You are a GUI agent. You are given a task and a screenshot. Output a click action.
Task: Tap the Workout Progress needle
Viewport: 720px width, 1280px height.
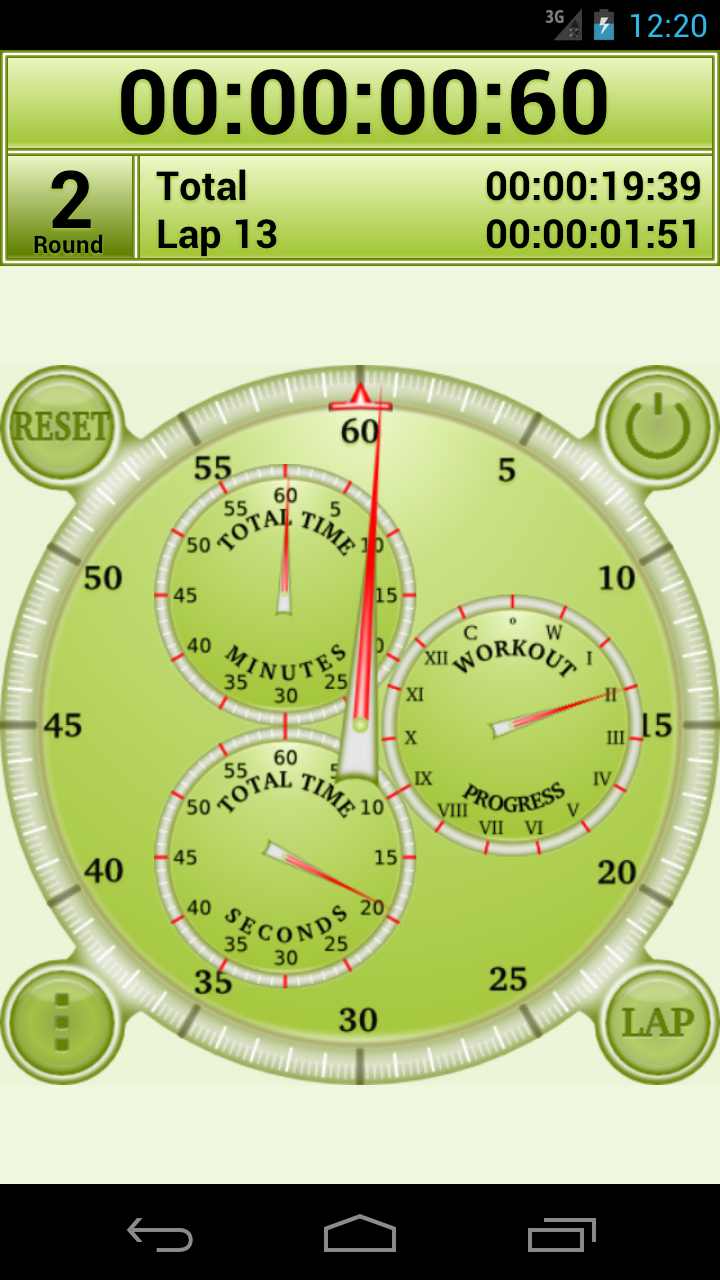click(x=560, y=706)
